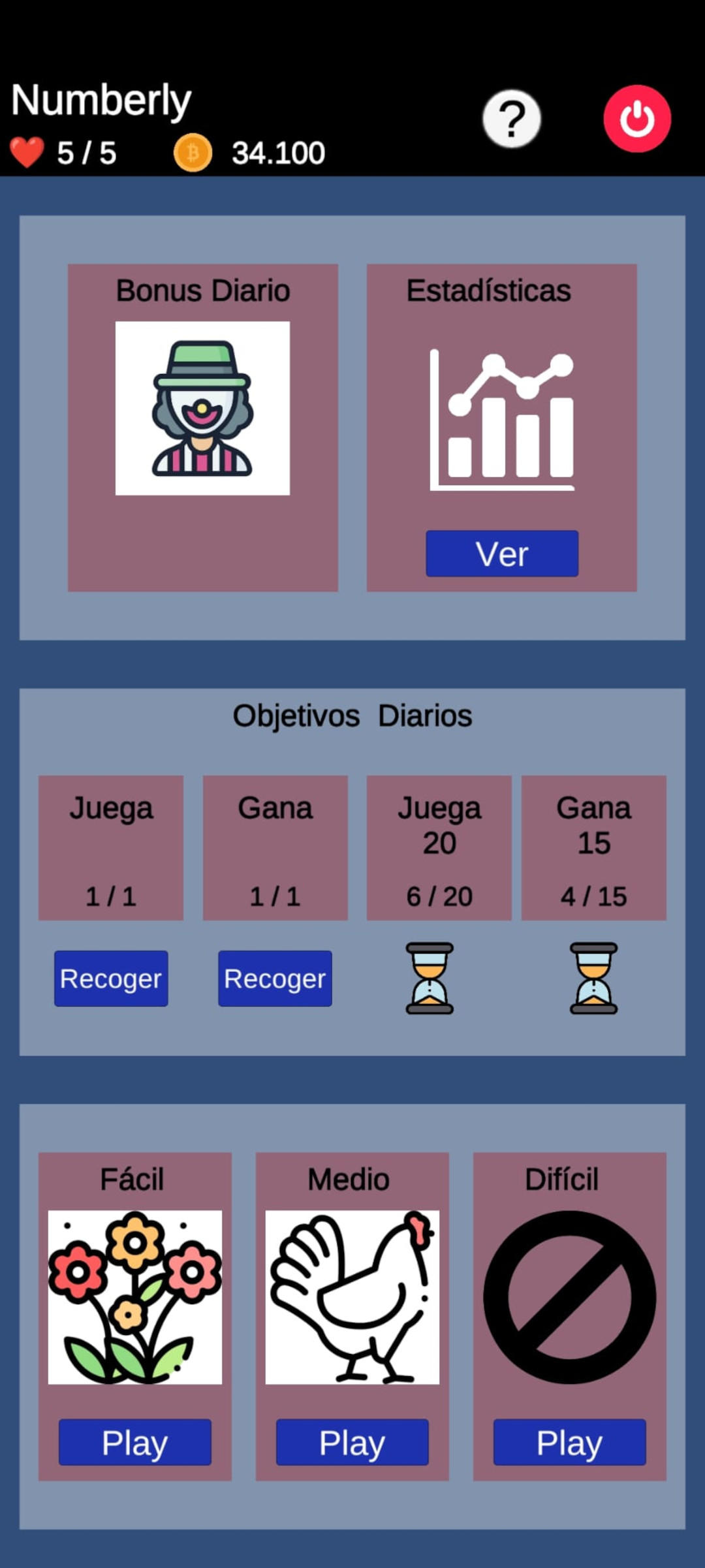The height and width of the screenshot is (1568, 705).
Task: Play the Difícil difficulty
Action: [569, 1443]
